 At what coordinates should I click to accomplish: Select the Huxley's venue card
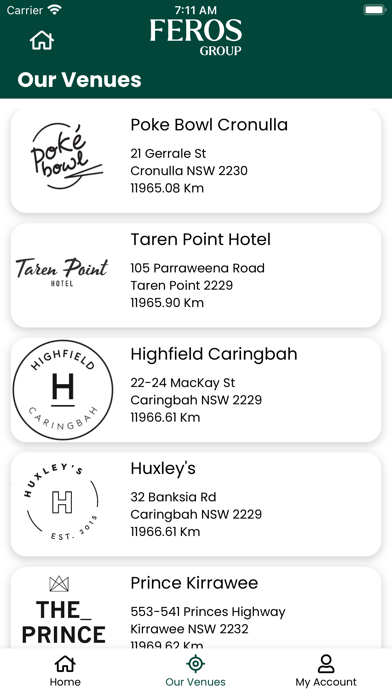196,504
